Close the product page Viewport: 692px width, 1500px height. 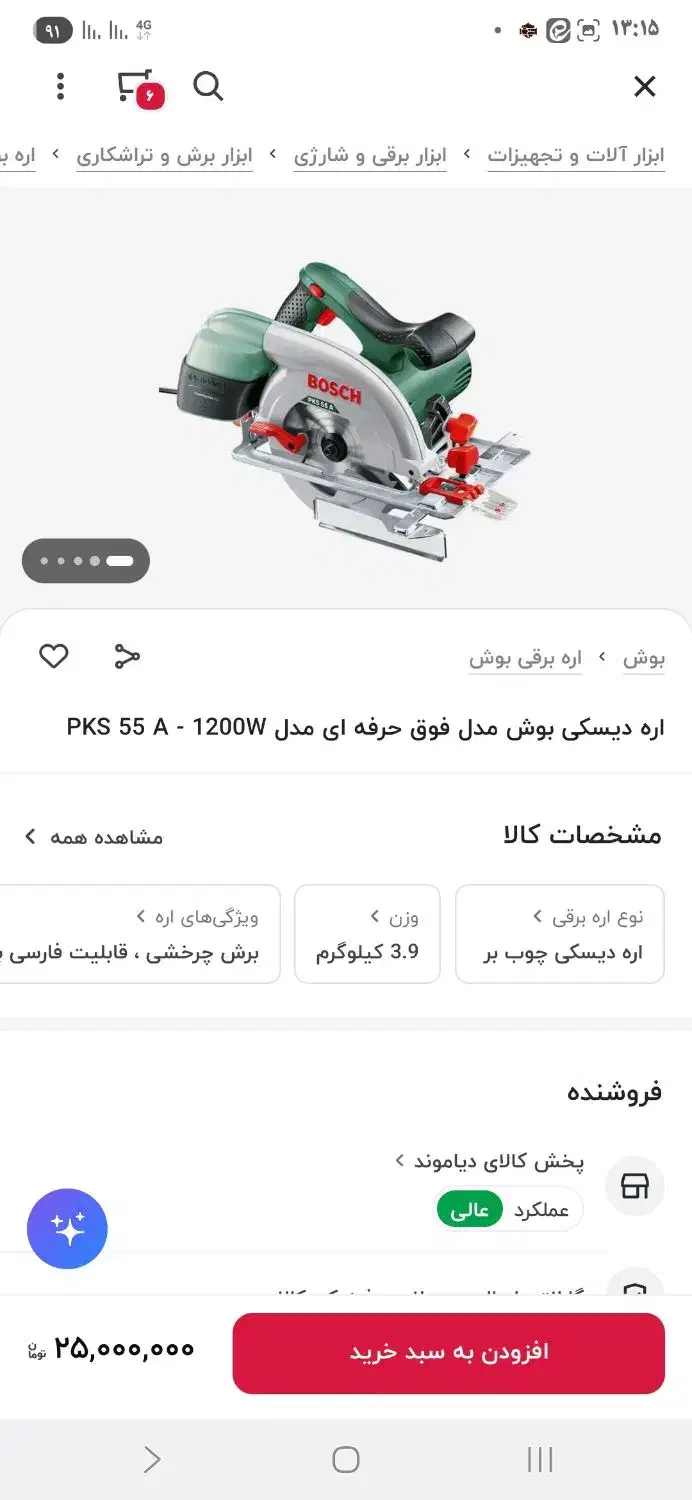[x=645, y=87]
